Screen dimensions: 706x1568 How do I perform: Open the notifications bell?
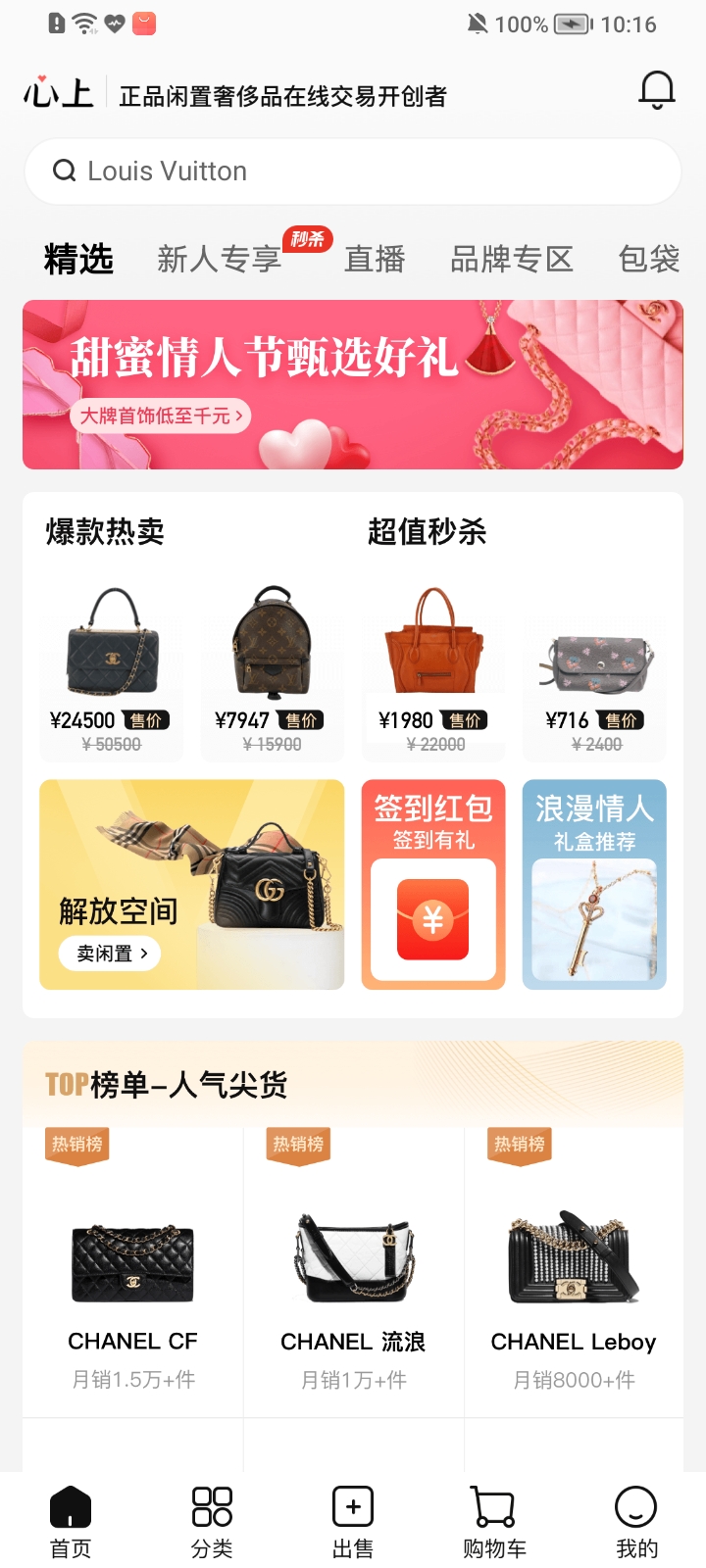[657, 90]
